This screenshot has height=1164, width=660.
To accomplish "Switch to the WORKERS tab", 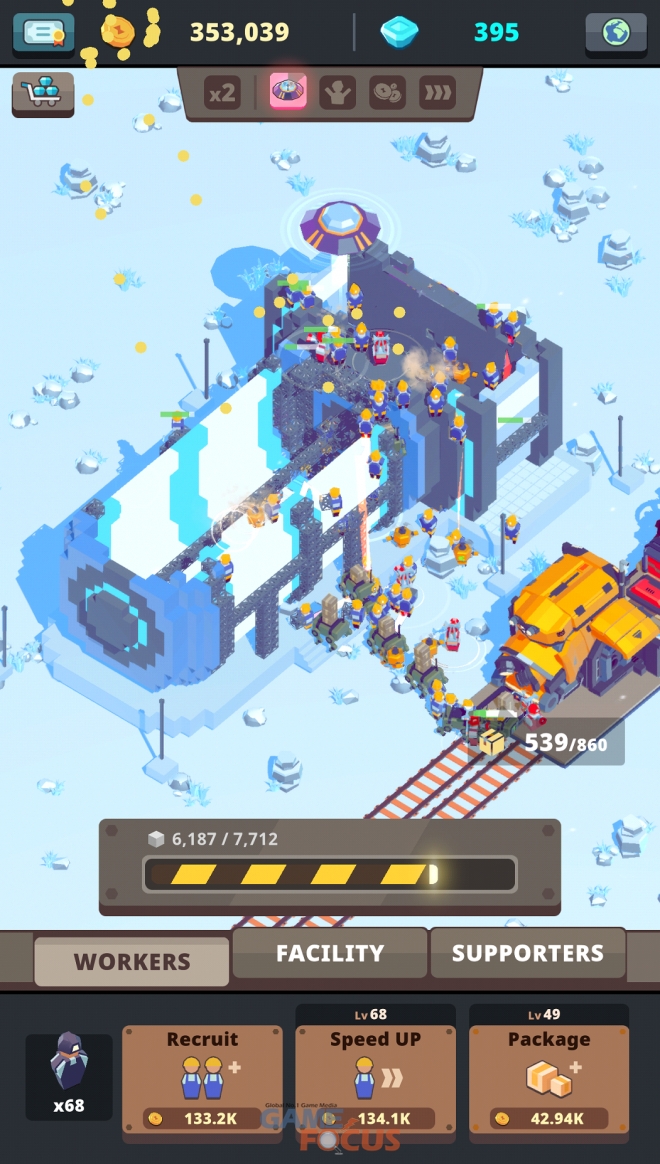I will click(x=132, y=961).
